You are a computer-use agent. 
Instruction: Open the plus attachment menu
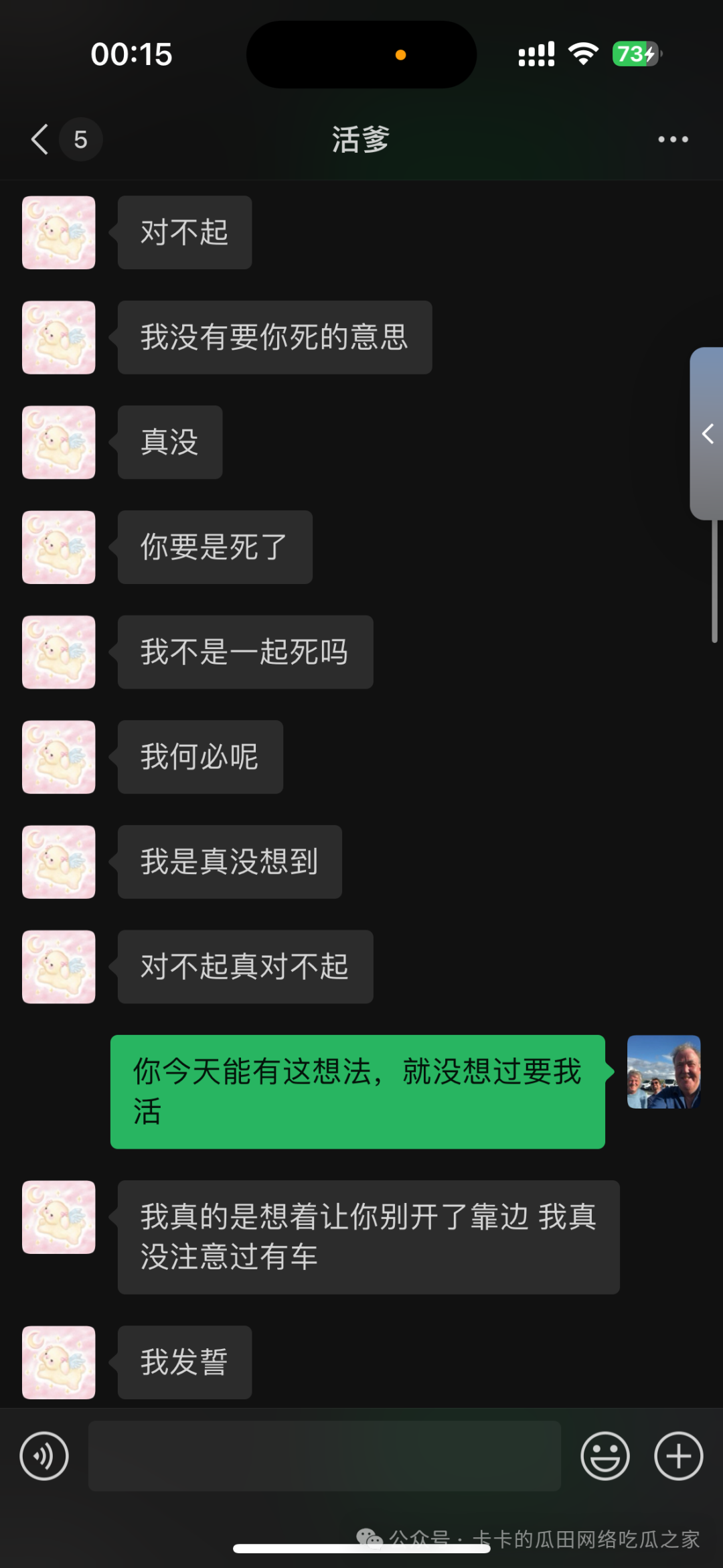point(678,1455)
